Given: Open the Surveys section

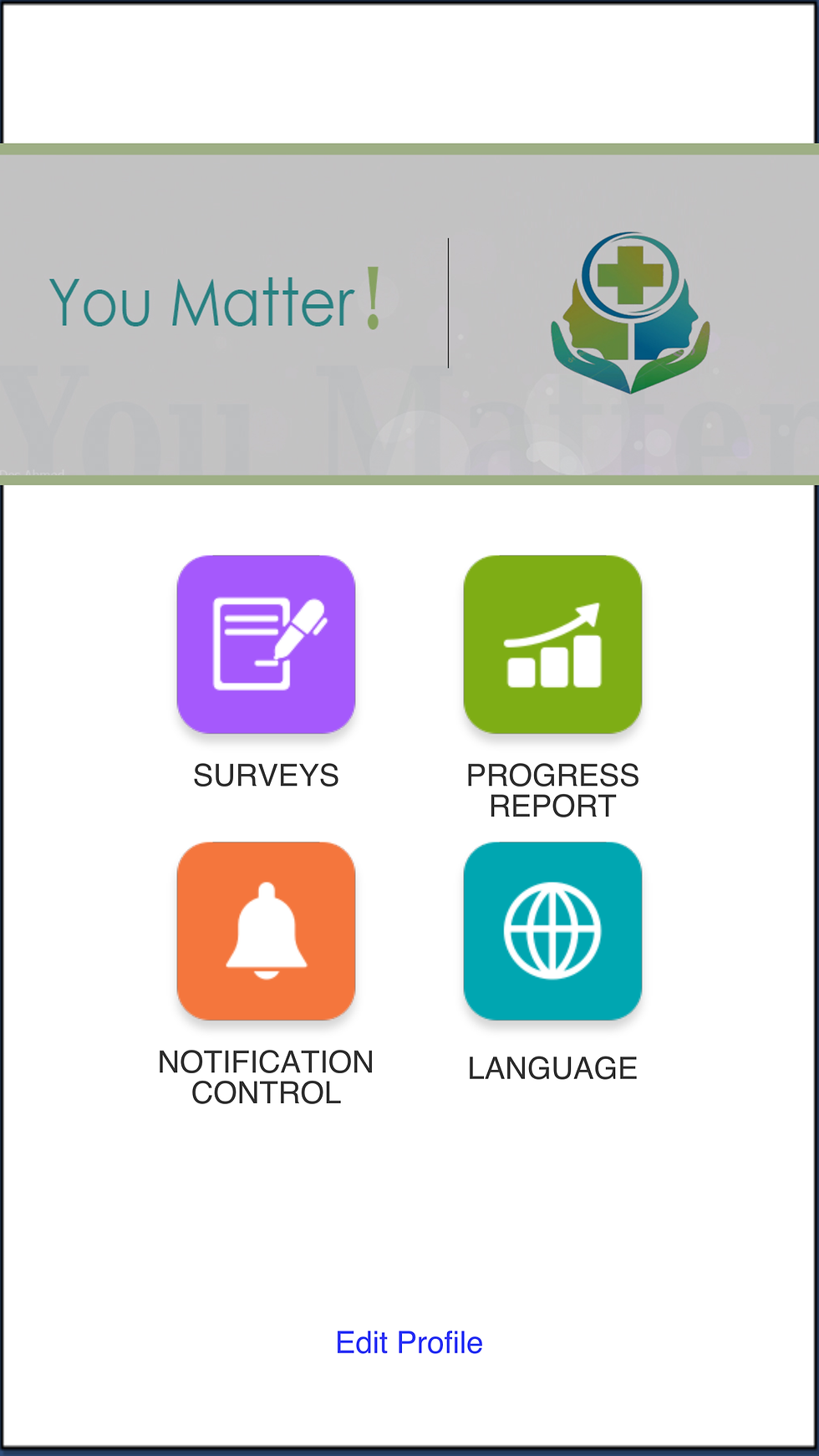Looking at the screenshot, I should [x=266, y=644].
